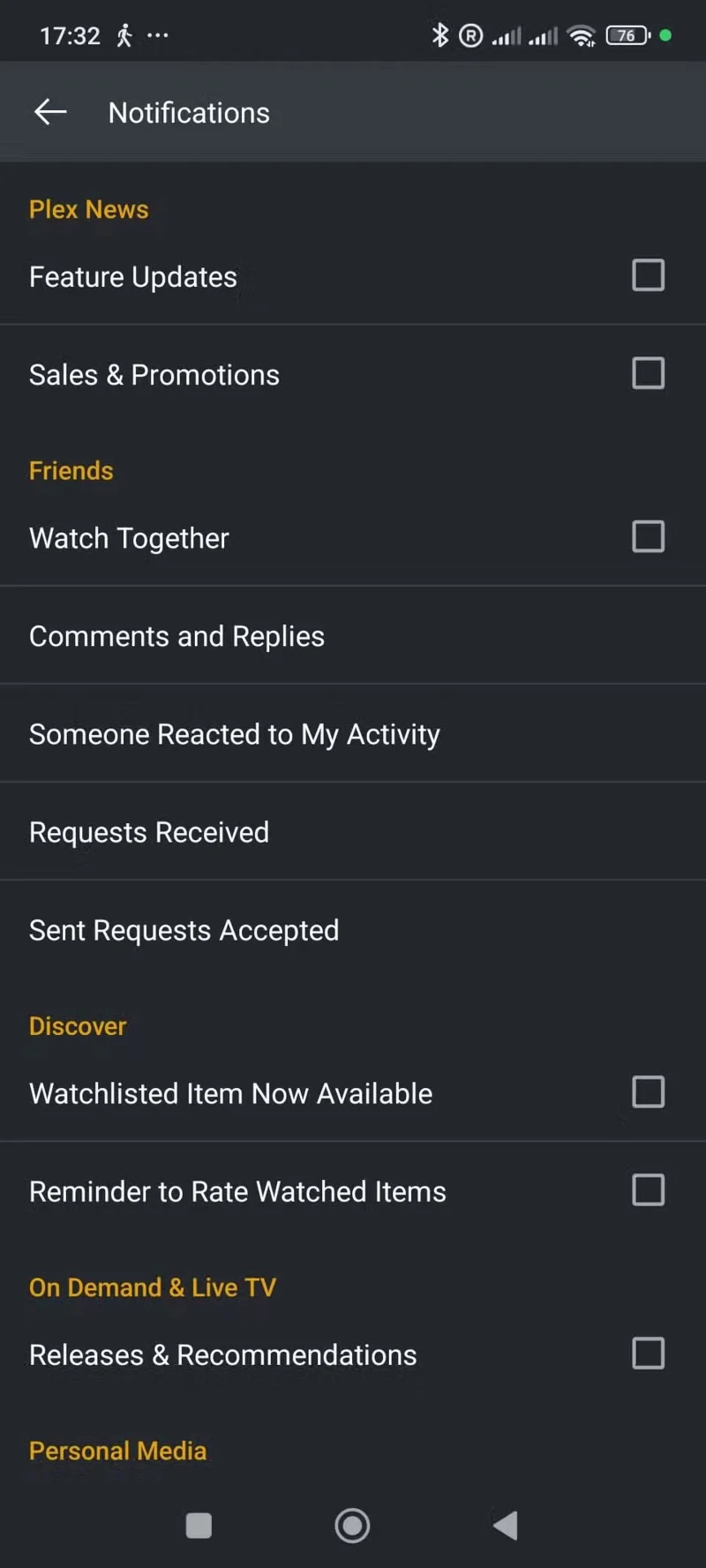Check the Watch Together checkbox
Image resolution: width=706 pixels, height=1568 pixels.
click(x=649, y=536)
